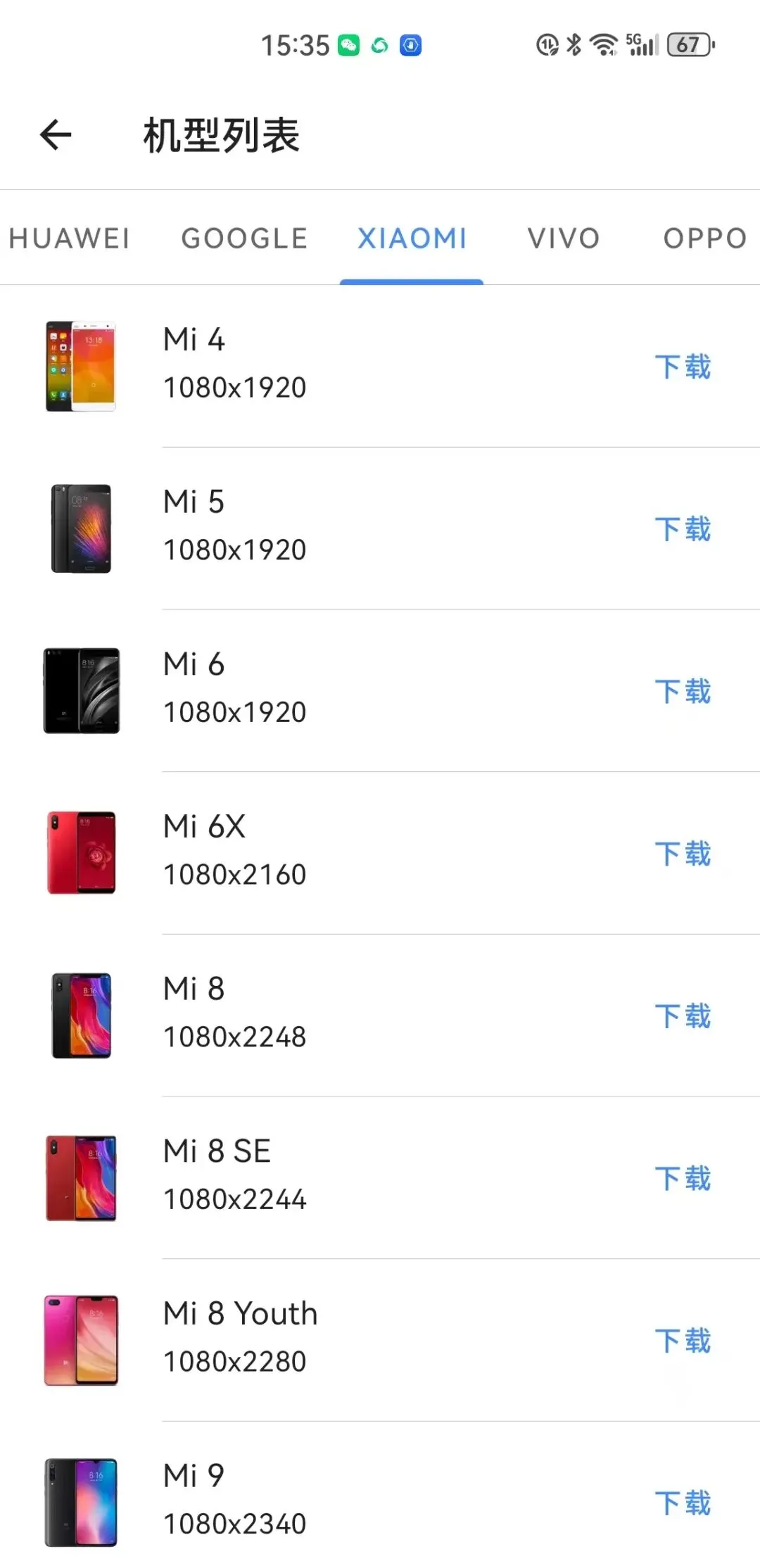Select the XIAOMI tab
This screenshot has width=760, height=1568.
click(412, 239)
